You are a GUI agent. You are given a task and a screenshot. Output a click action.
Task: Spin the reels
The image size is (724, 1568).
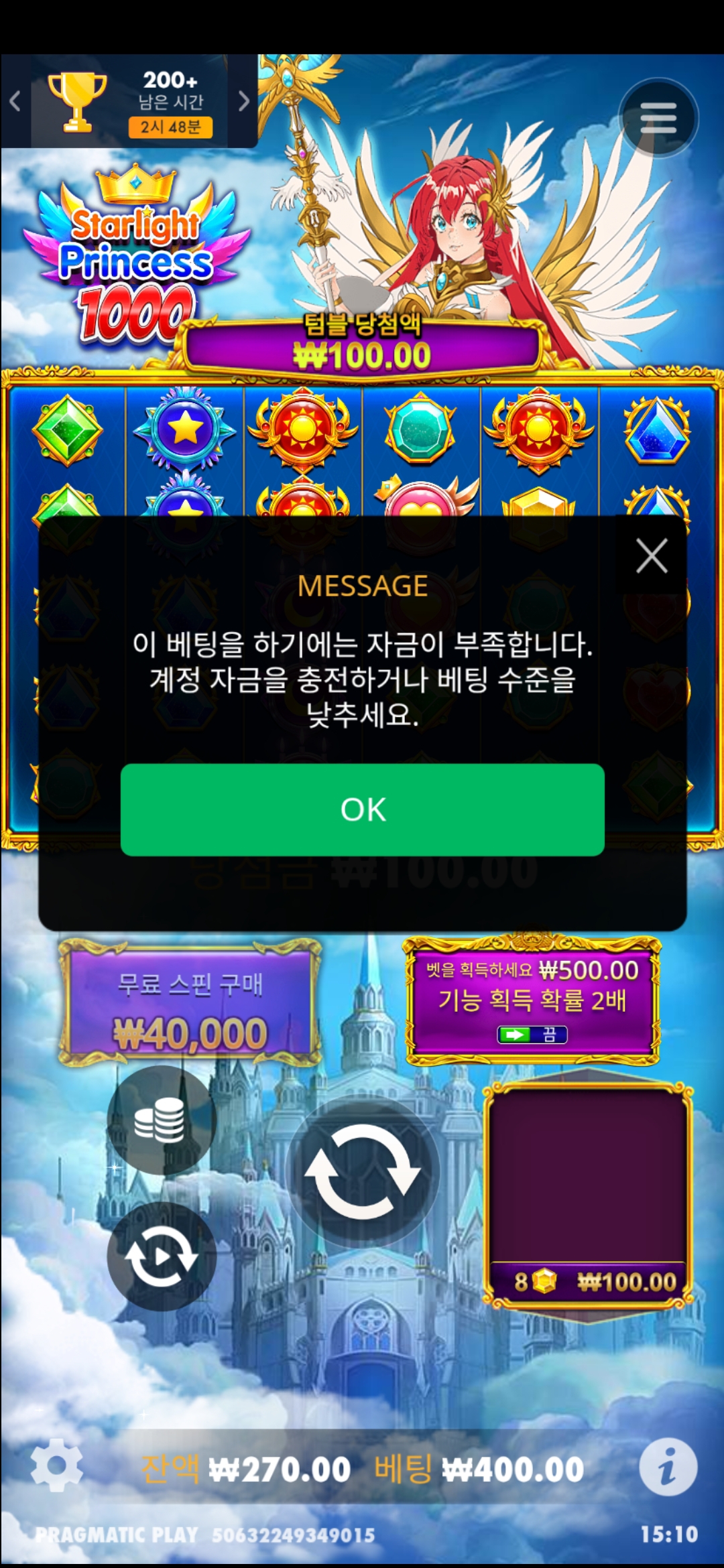[363, 1171]
